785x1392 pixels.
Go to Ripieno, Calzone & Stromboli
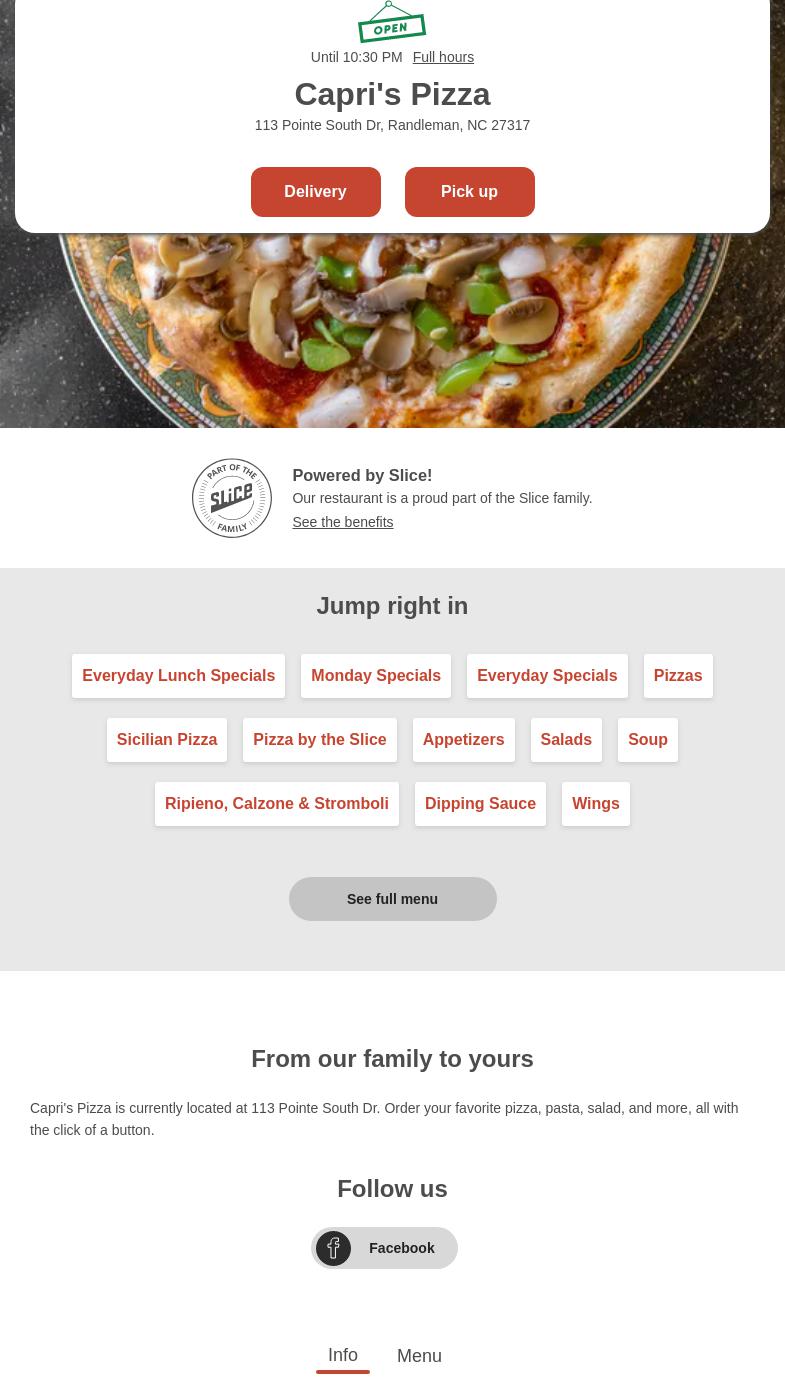coord(277,804)
